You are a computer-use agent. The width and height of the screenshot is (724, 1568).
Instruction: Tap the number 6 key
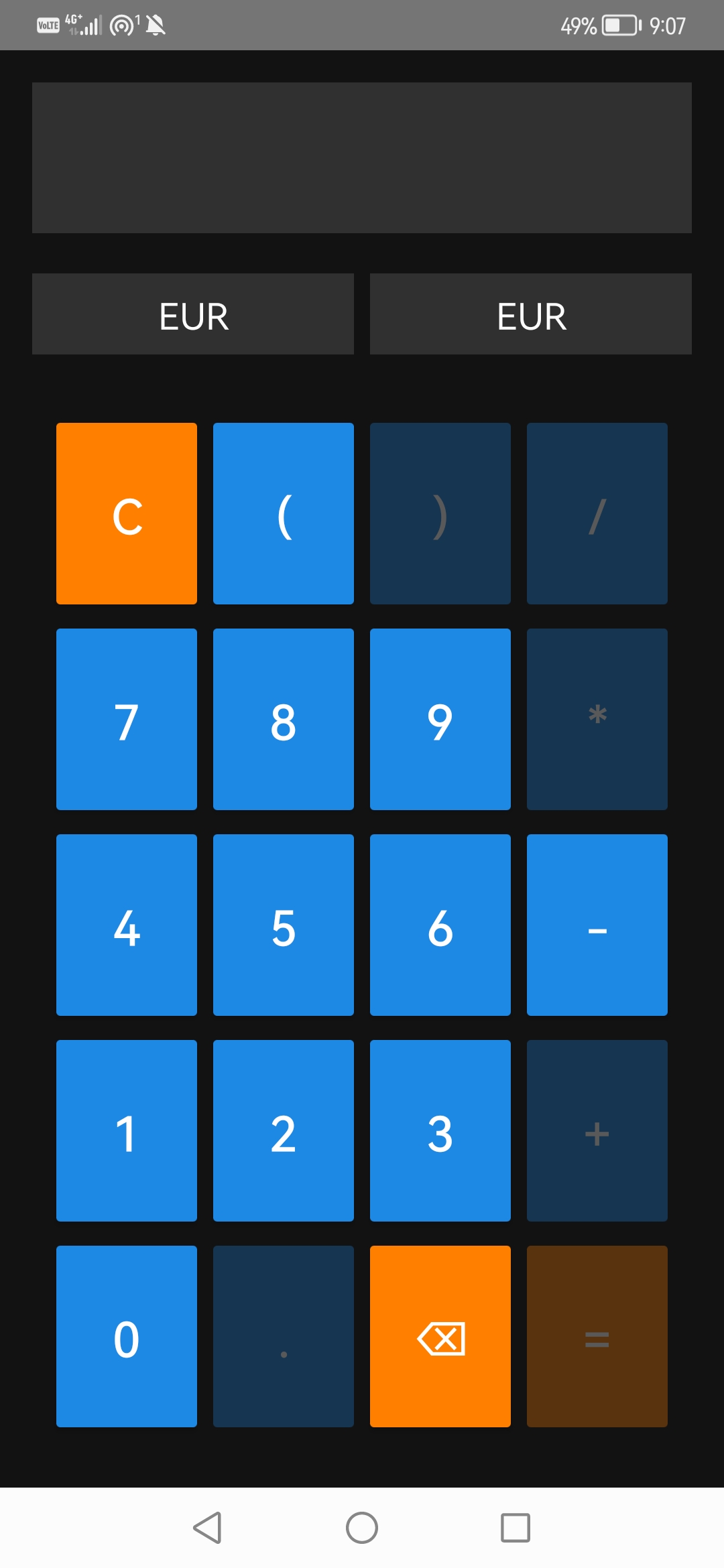point(440,925)
